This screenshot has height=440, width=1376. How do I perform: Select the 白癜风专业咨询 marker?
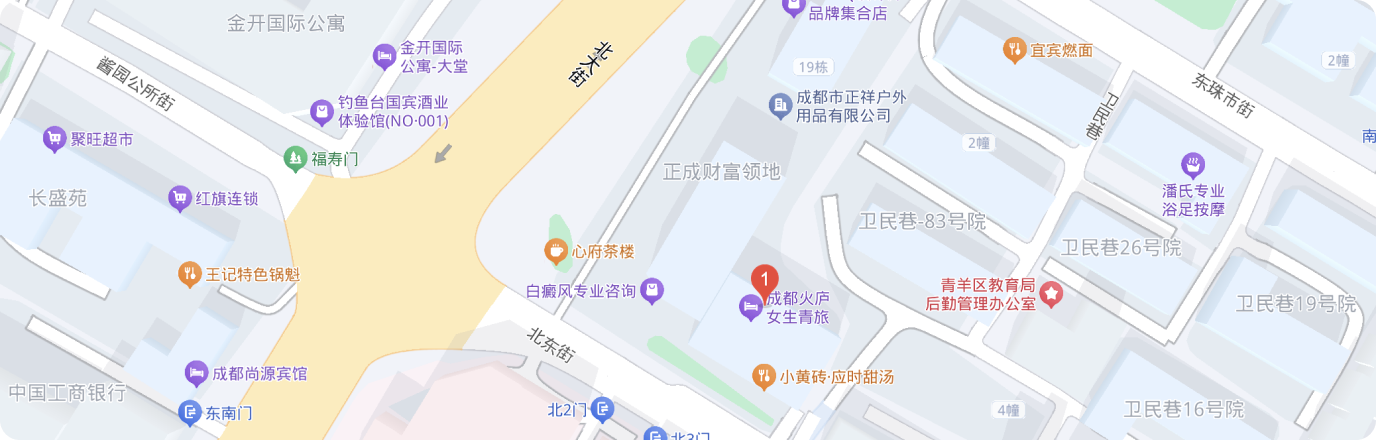(x=652, y=291)
